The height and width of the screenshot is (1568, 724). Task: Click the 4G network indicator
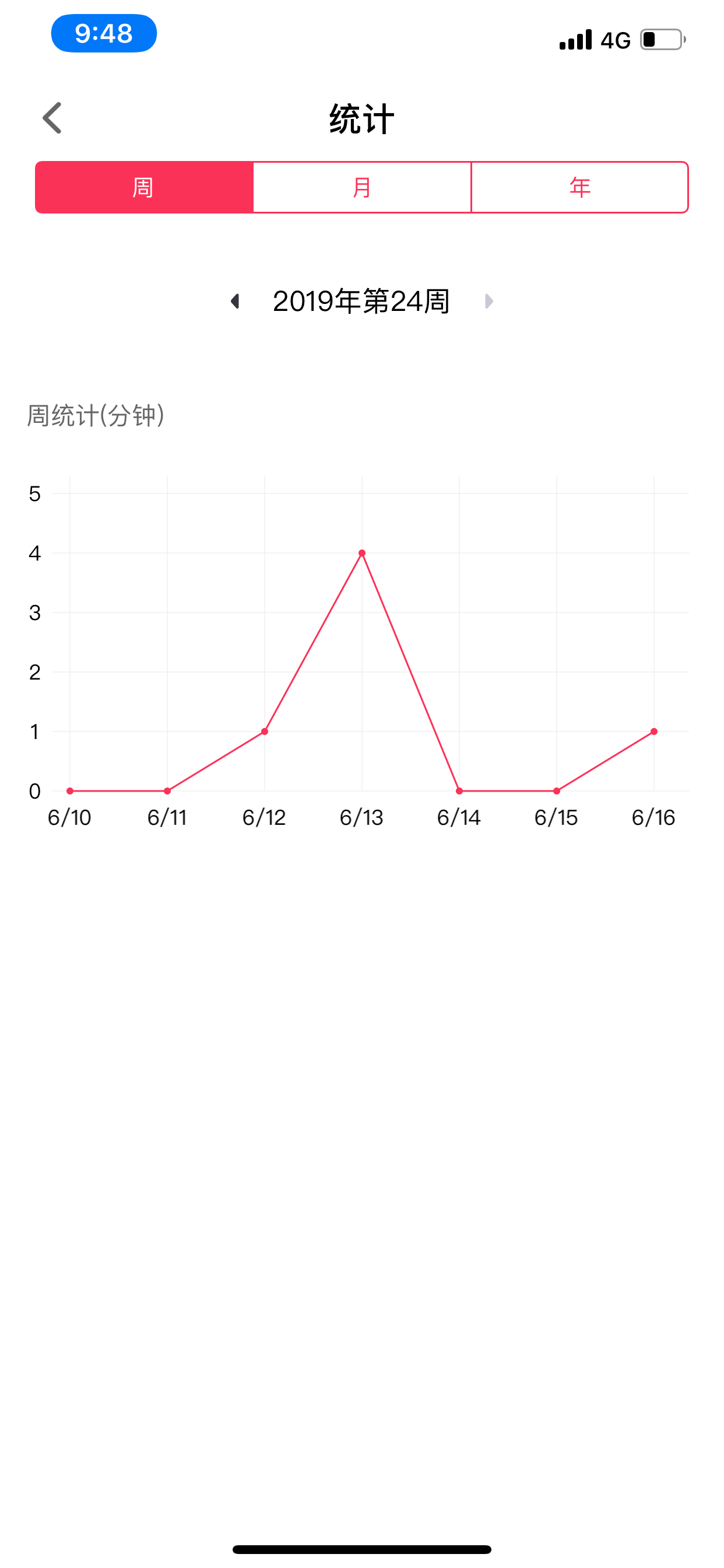pos(616,40)
